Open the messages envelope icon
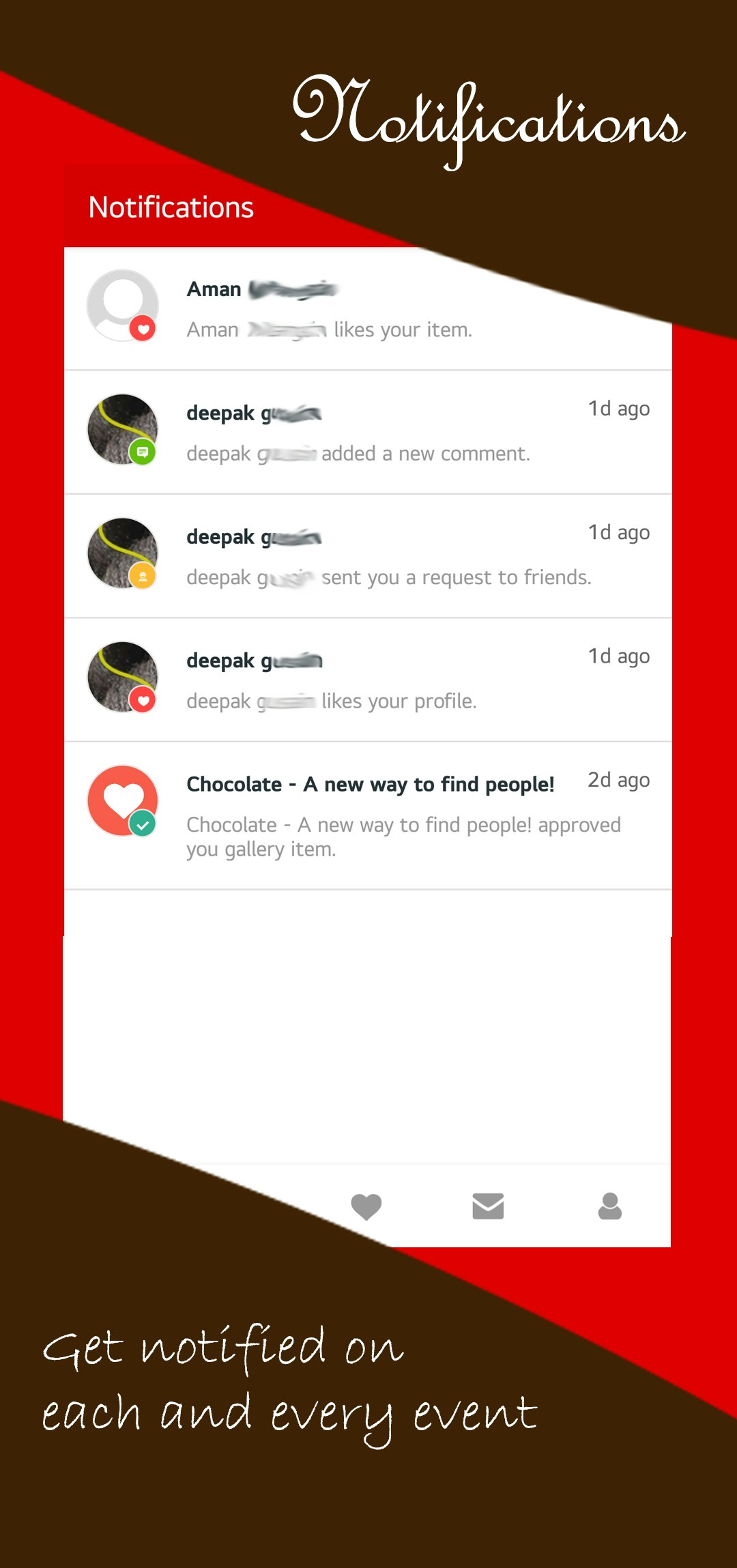 tap(487, 1206)
